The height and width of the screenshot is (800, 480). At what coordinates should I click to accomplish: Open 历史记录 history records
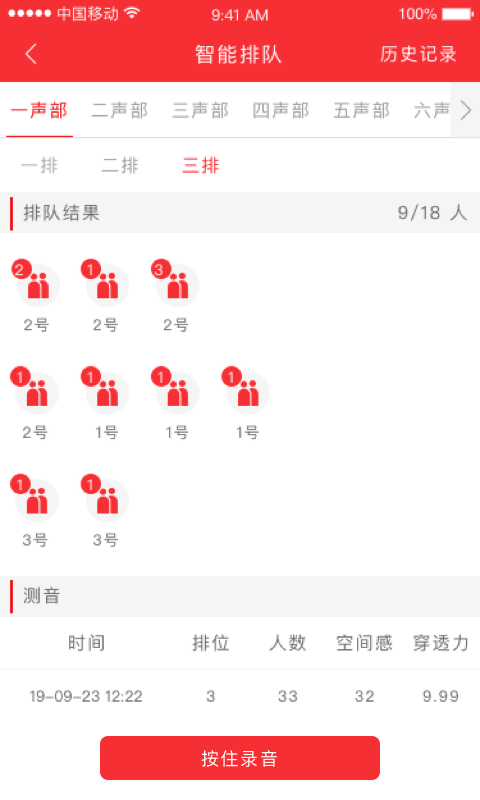tap(418, 54)
